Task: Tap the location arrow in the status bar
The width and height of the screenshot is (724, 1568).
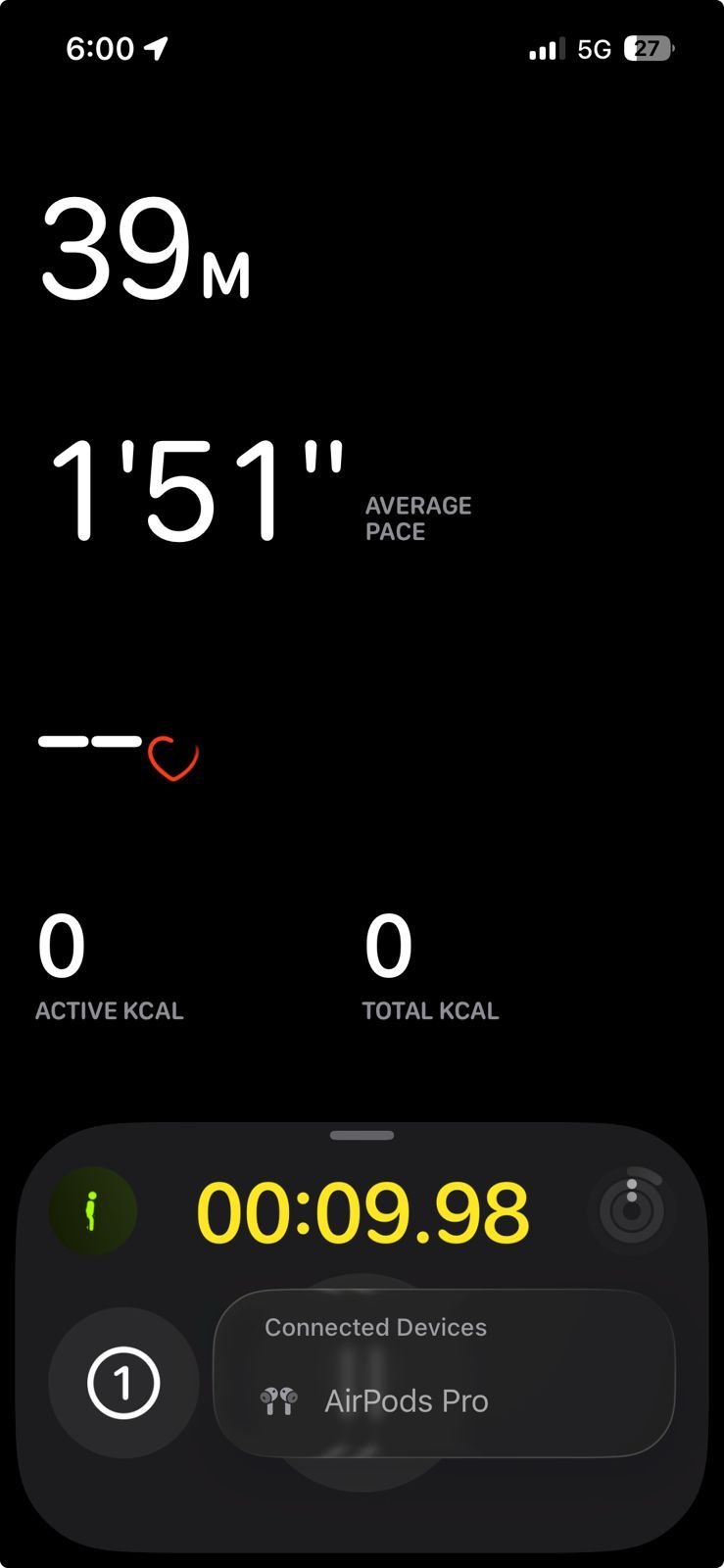Action: (157, 46)
